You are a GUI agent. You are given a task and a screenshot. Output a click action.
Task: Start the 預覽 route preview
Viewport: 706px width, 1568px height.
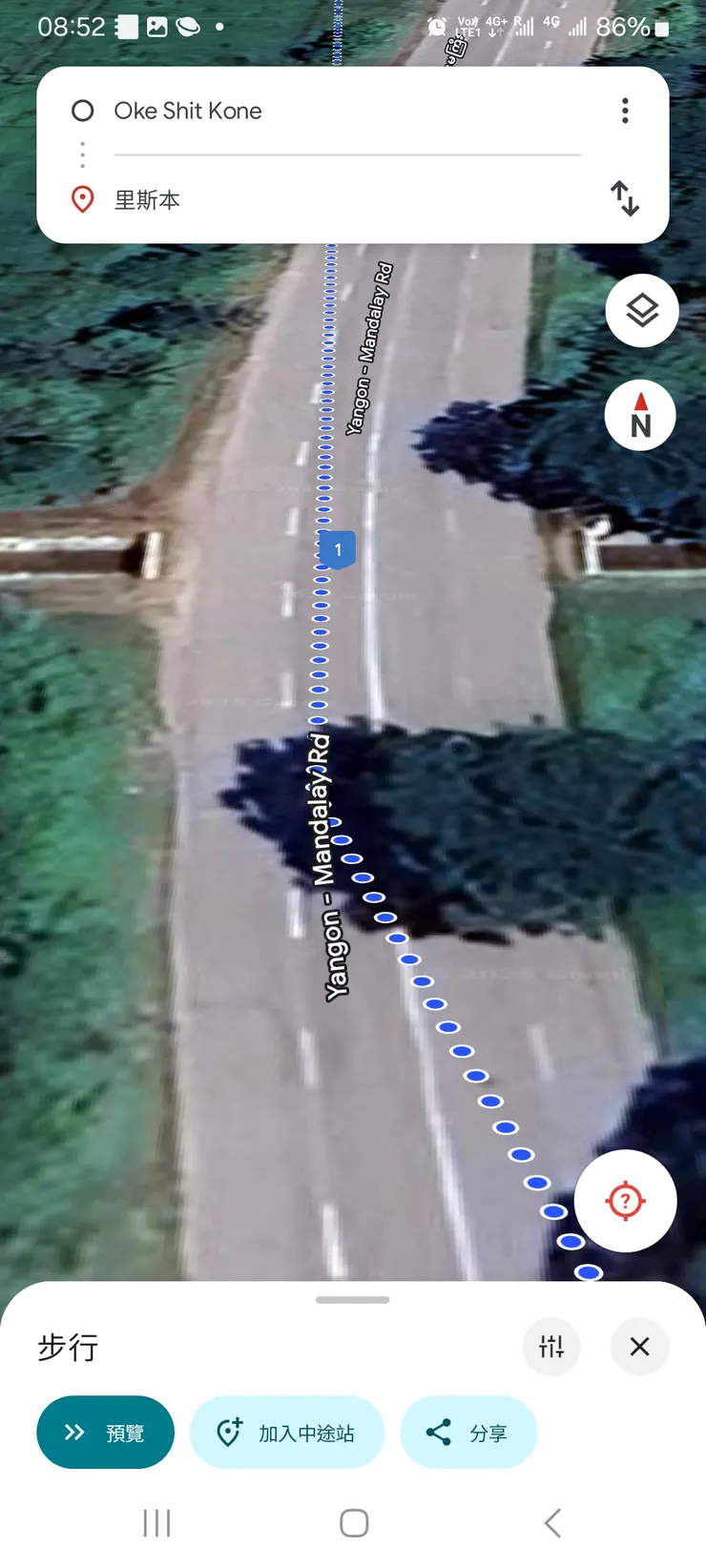(105, 1433)
